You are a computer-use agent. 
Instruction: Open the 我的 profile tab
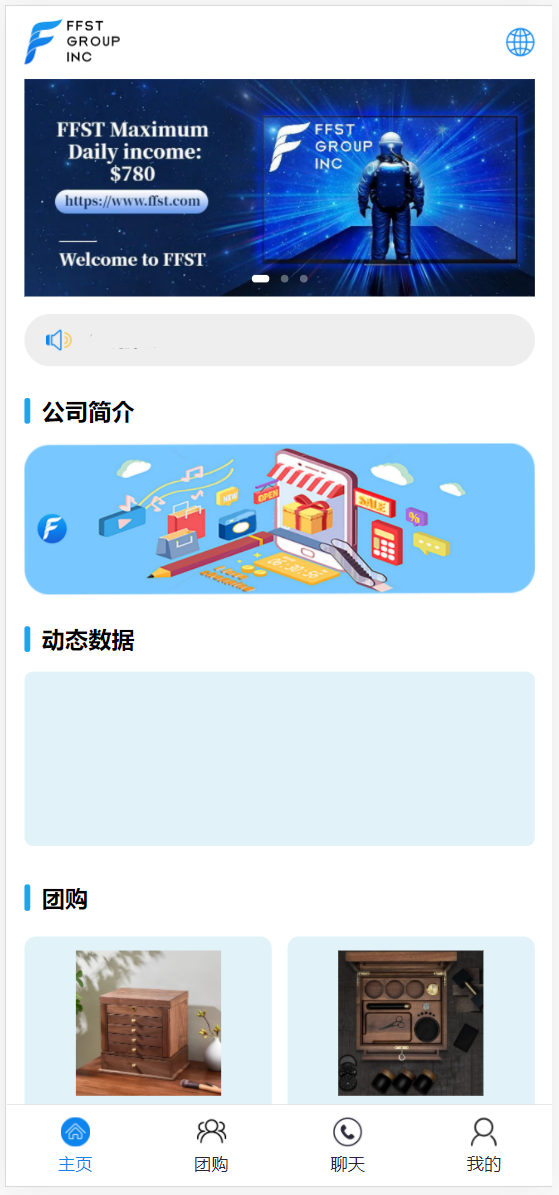[484, 1145]
